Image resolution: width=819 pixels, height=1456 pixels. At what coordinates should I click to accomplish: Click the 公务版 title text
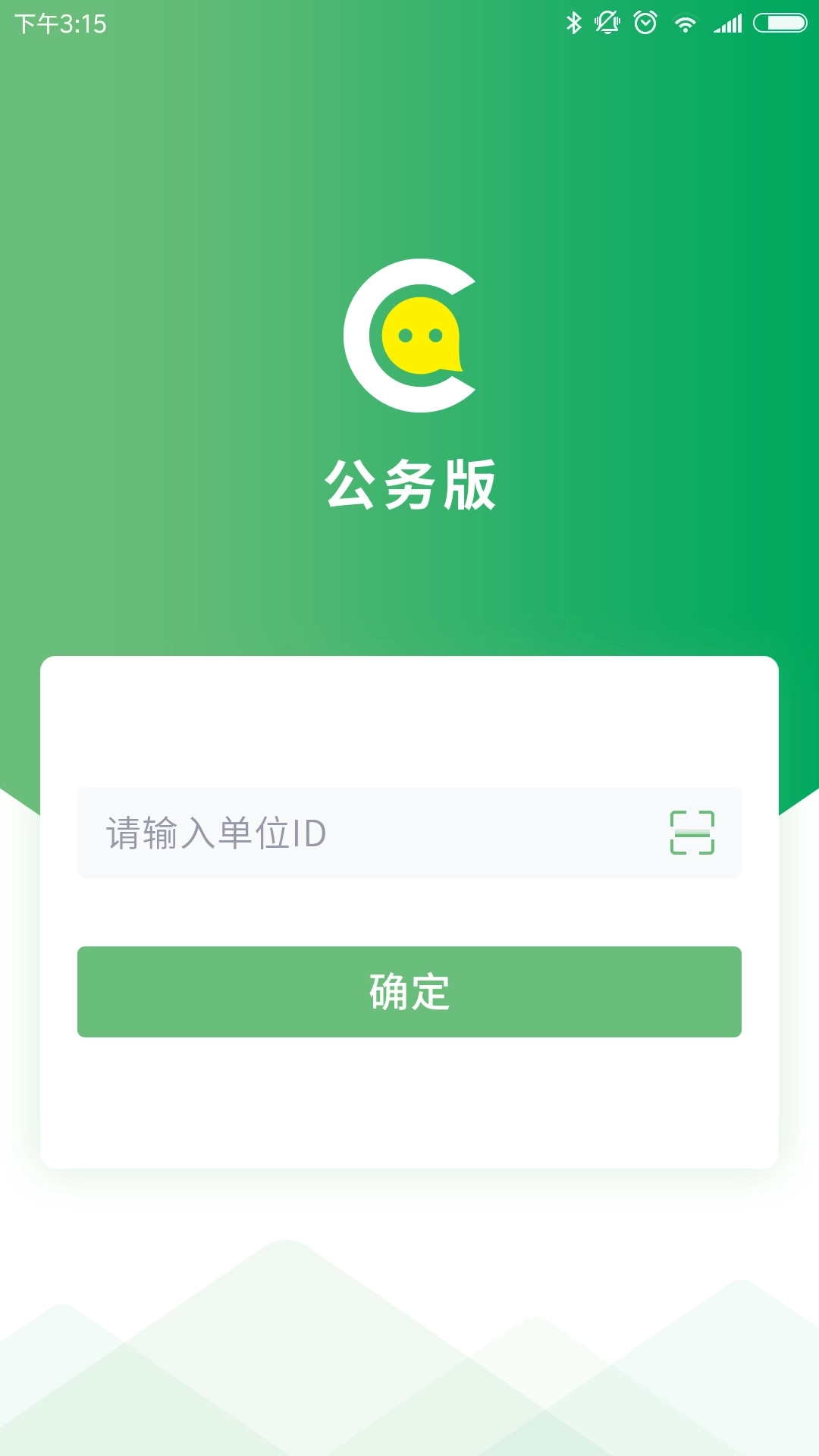click(x=409, y=481)
